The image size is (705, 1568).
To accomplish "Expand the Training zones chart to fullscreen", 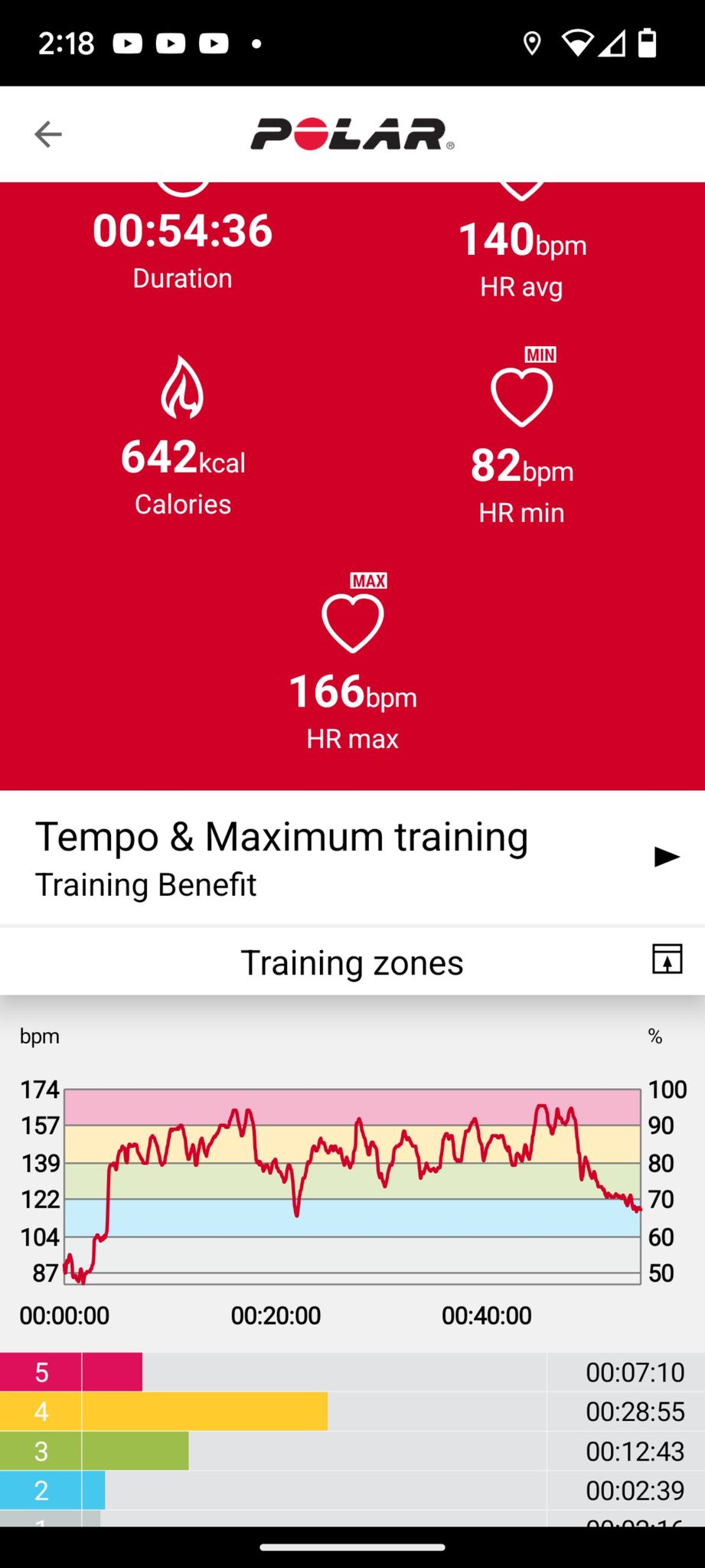I will pyautogui.click(x=667, y=959).
